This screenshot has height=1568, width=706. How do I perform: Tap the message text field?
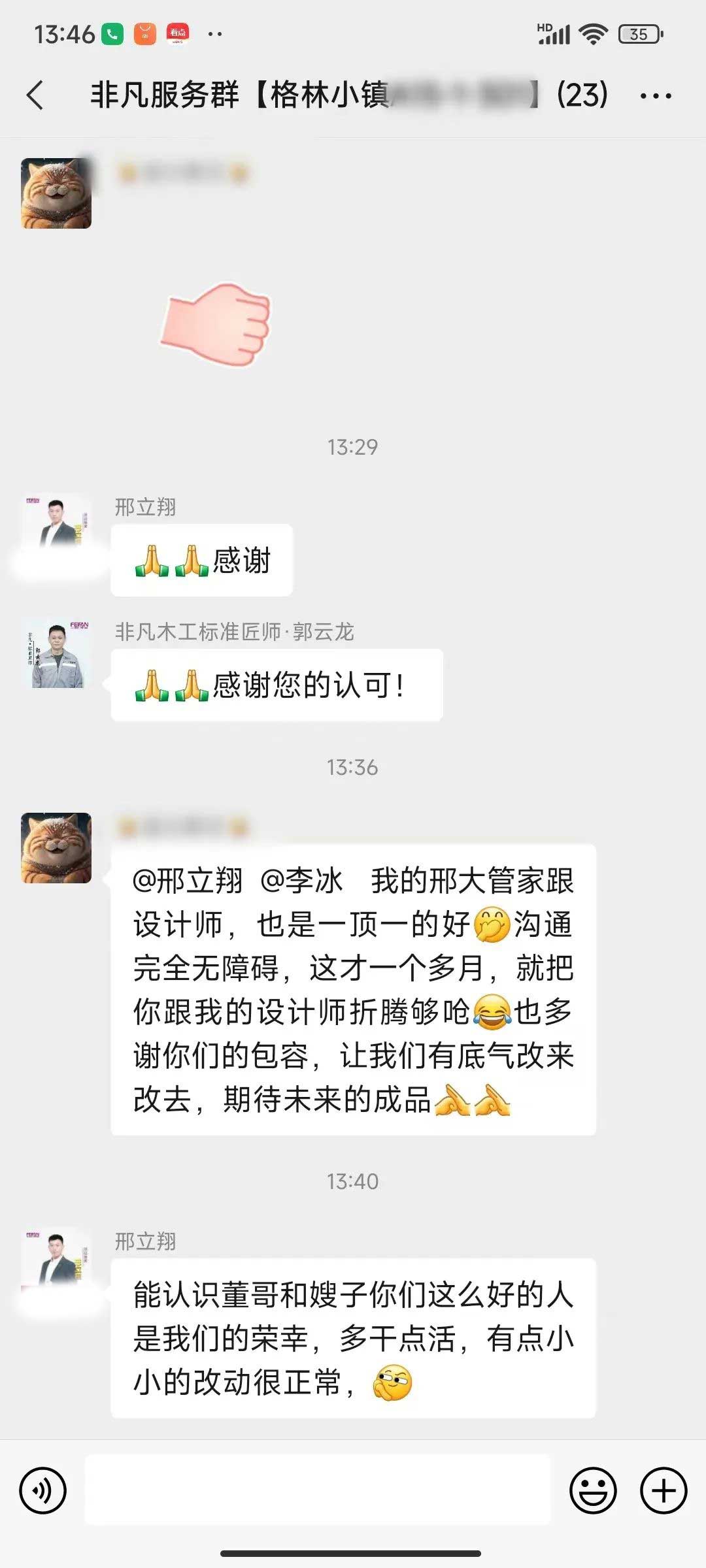(x=318, y=1491)
